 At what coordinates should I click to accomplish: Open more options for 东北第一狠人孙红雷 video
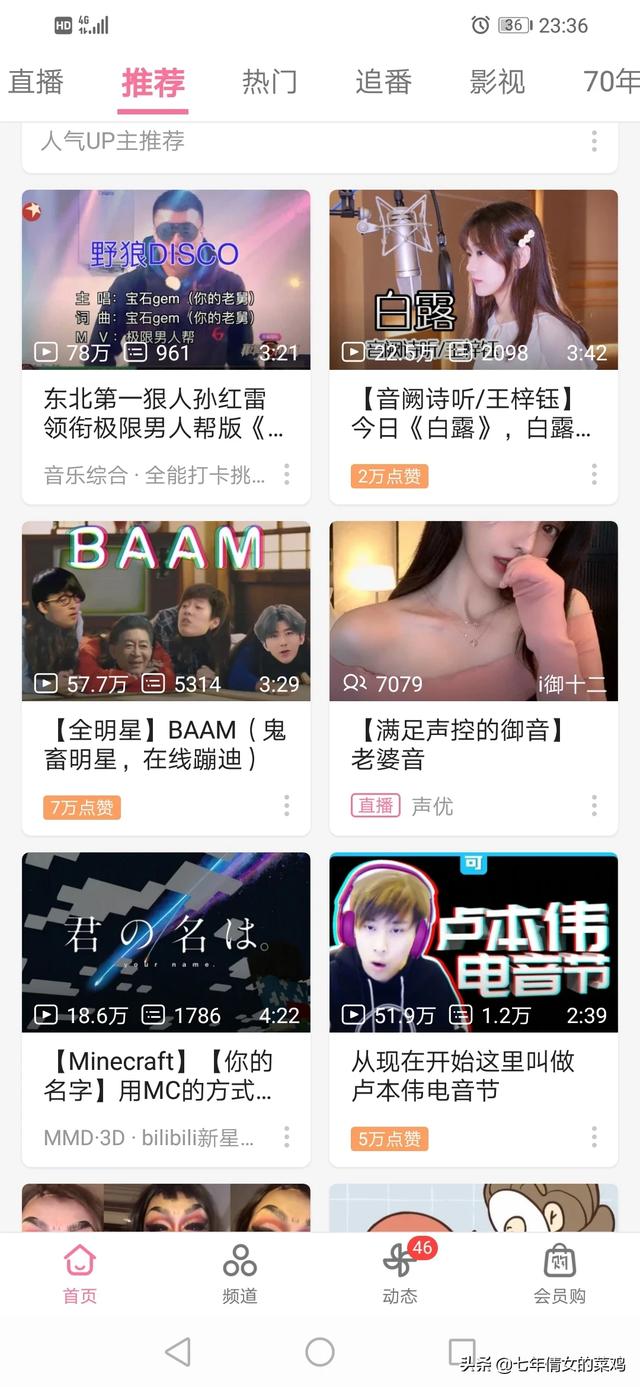(x=287, y=474)
